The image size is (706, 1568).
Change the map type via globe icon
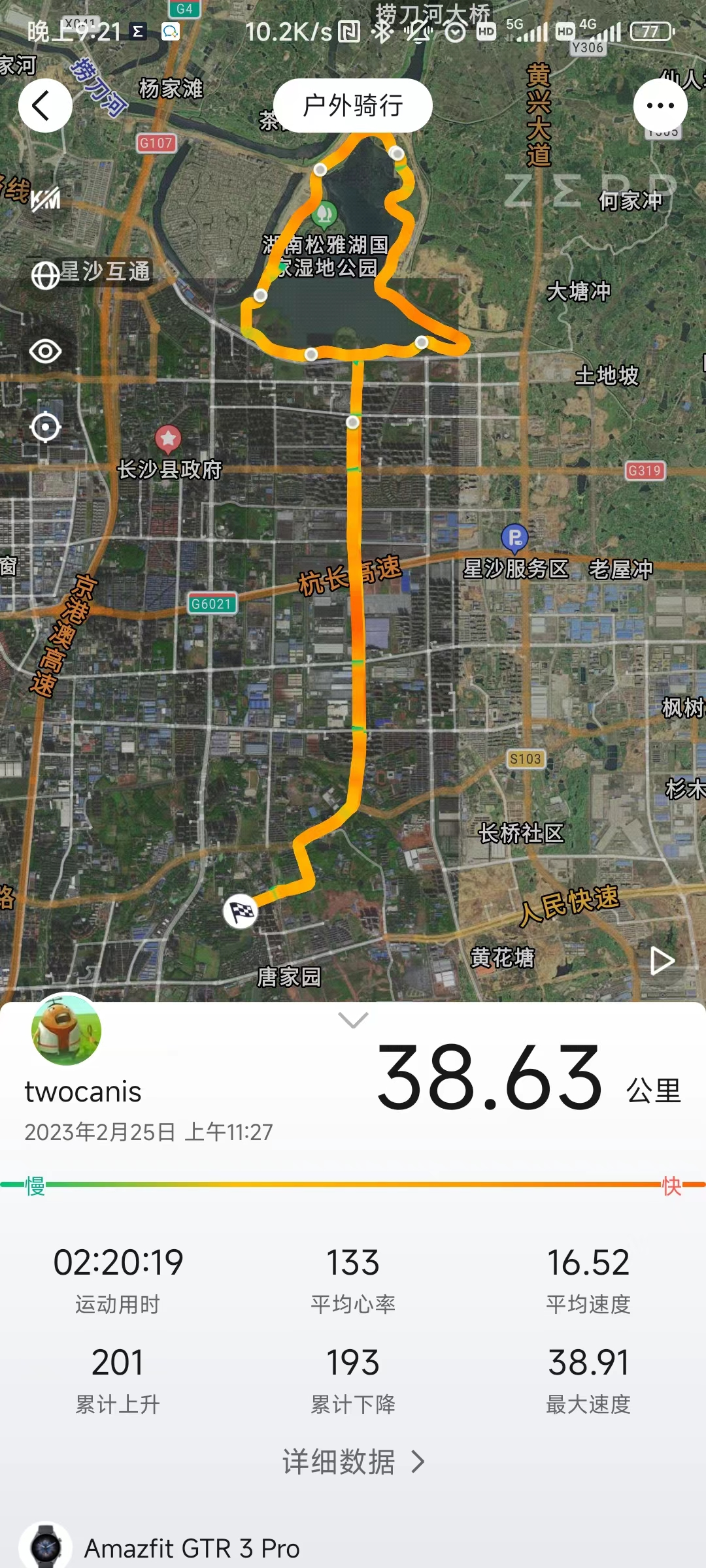pyautogui.click(x=45, y=275)
